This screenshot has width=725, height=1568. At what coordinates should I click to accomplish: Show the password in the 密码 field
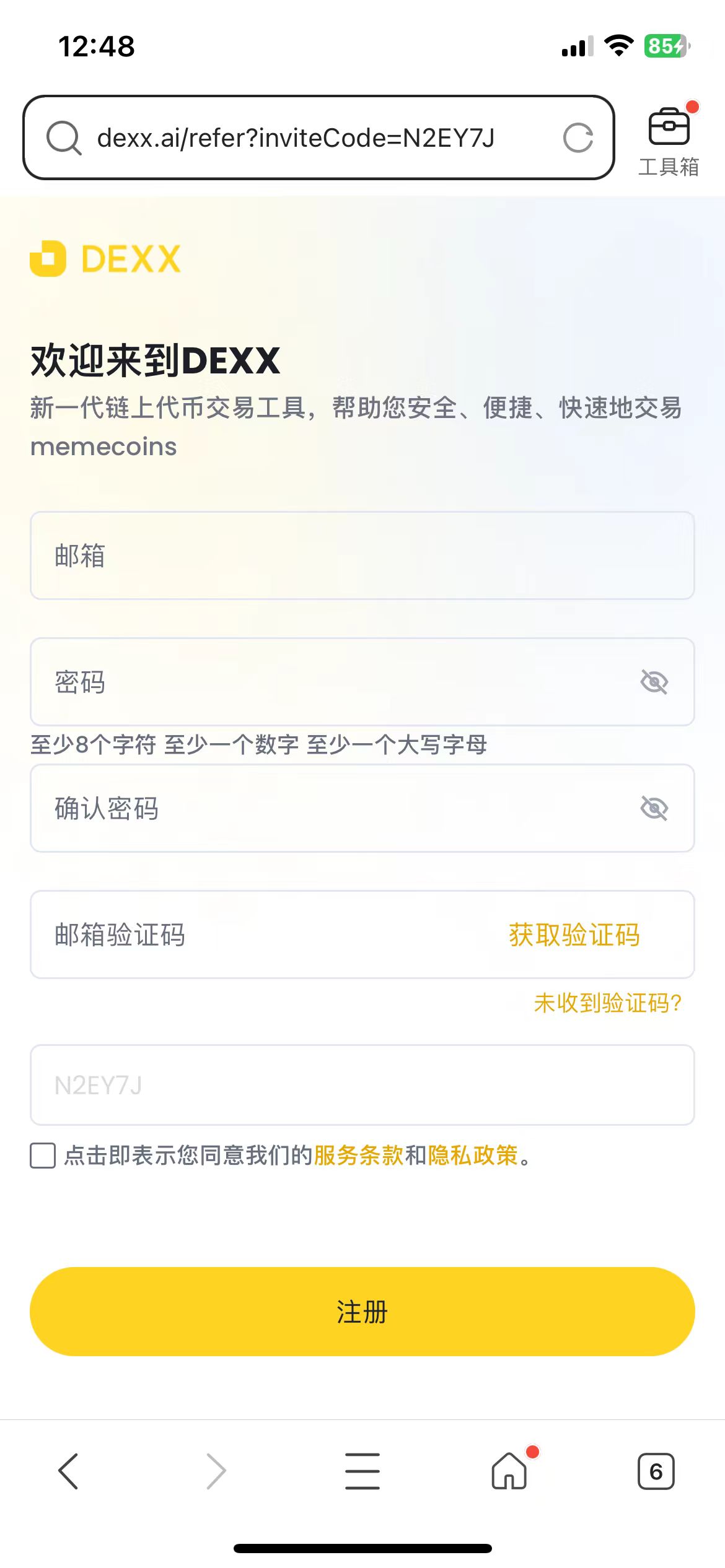click(x=654, y=682)
